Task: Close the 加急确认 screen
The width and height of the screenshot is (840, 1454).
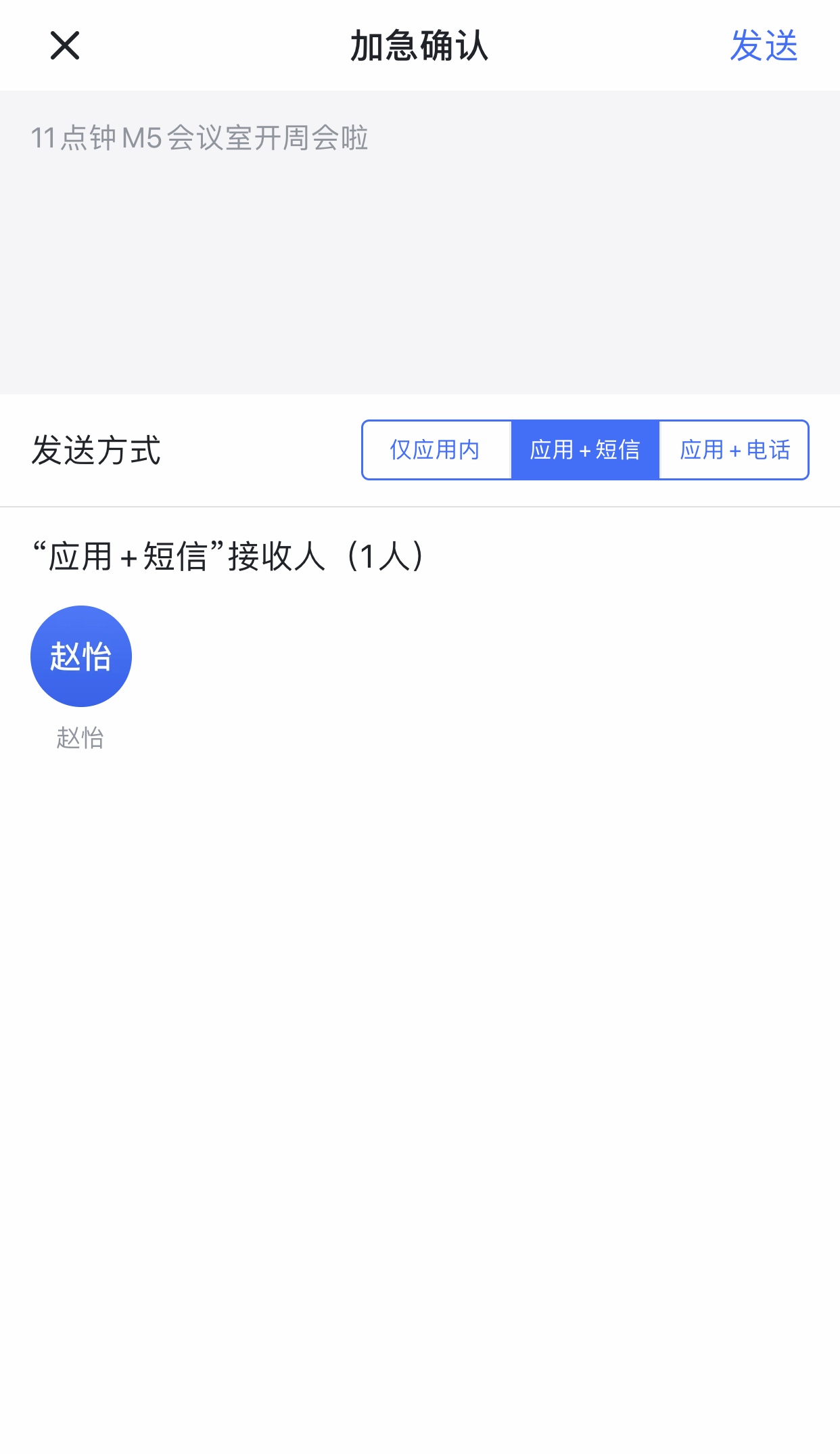Action: coord(65,45)
